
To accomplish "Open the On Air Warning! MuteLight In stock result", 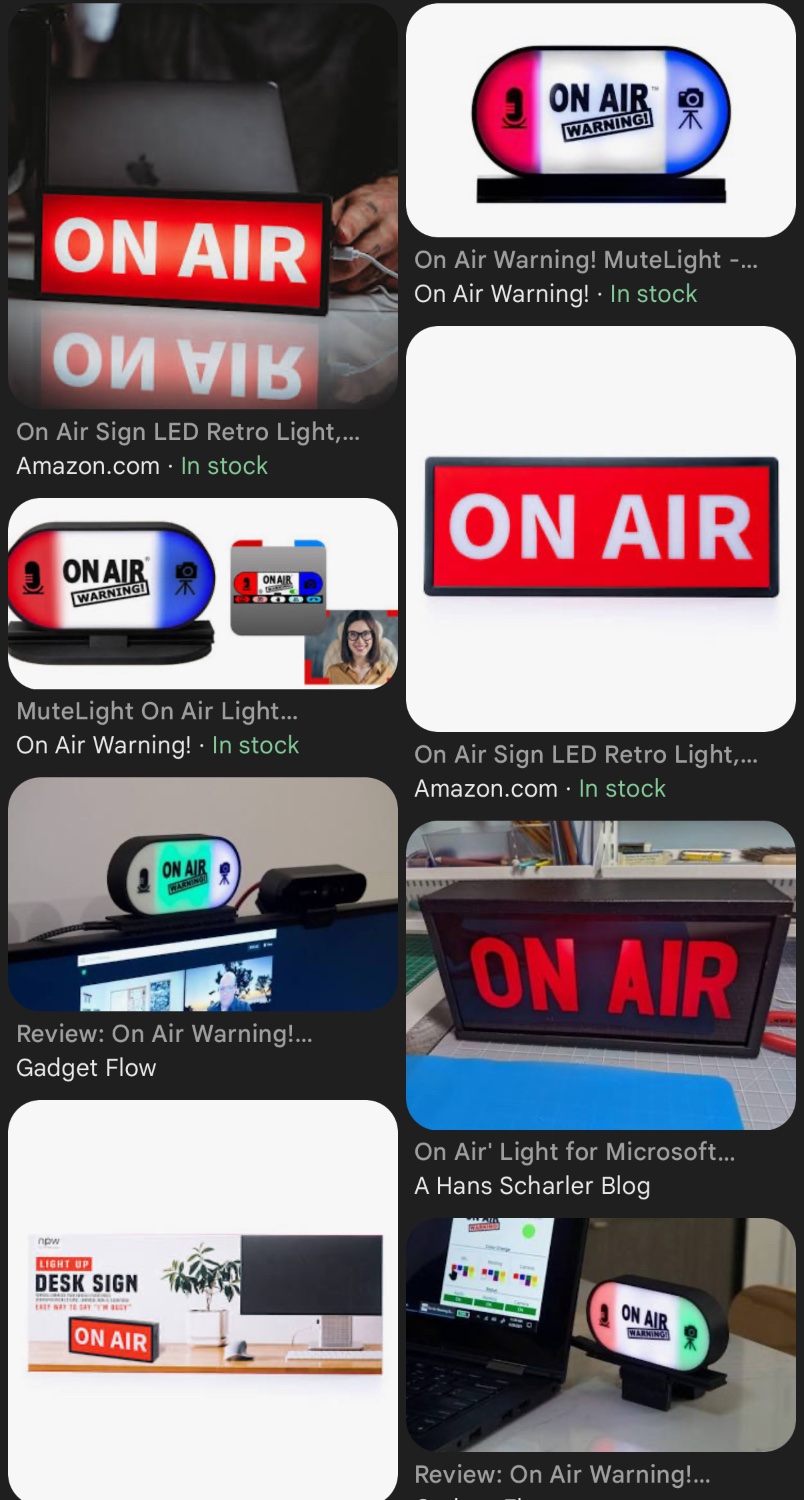I will pos(600,120).
